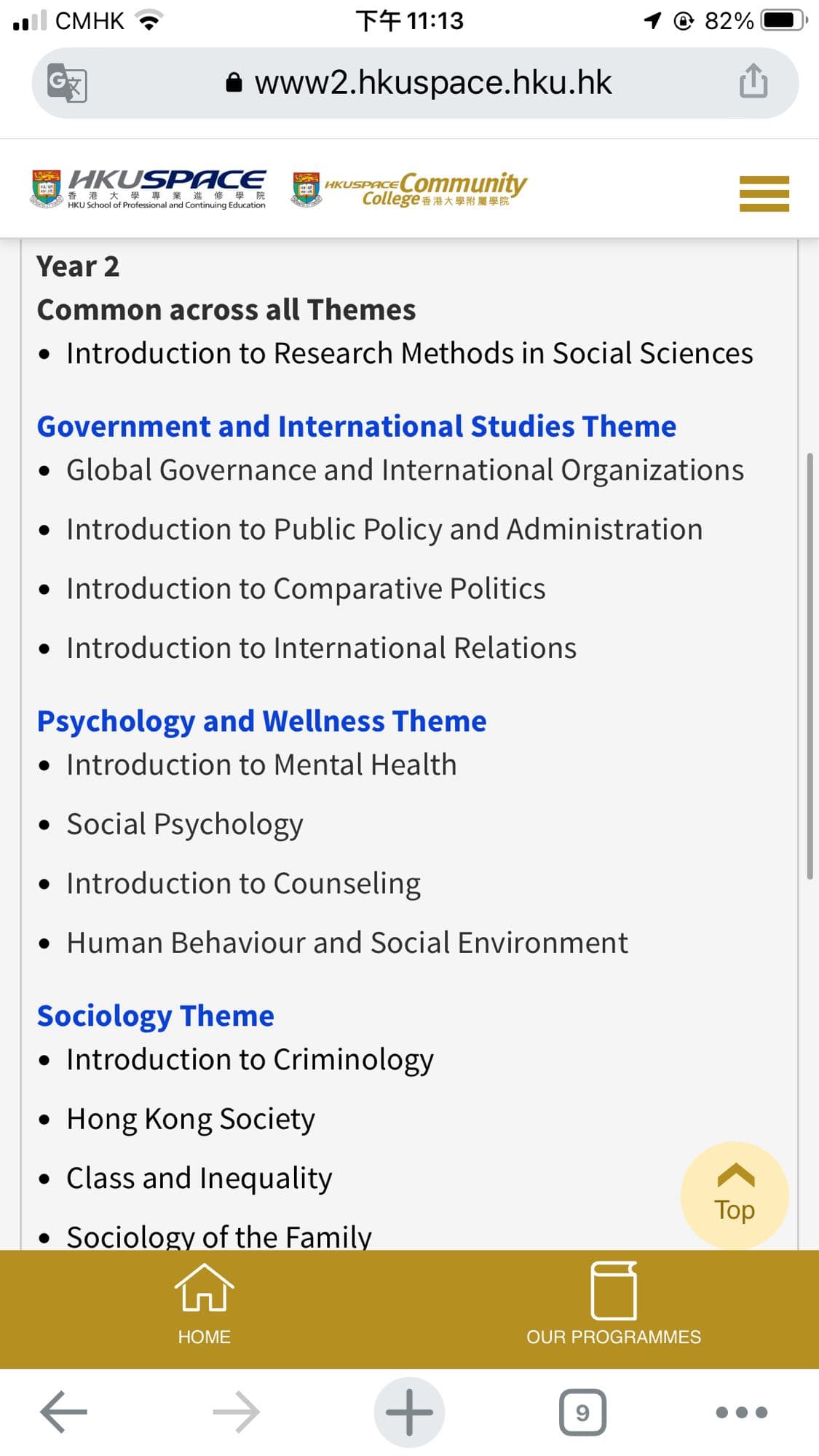This screenshot has width=819, height=1456.
Task: View the 9 open tabs
Action: (582, 1412)
